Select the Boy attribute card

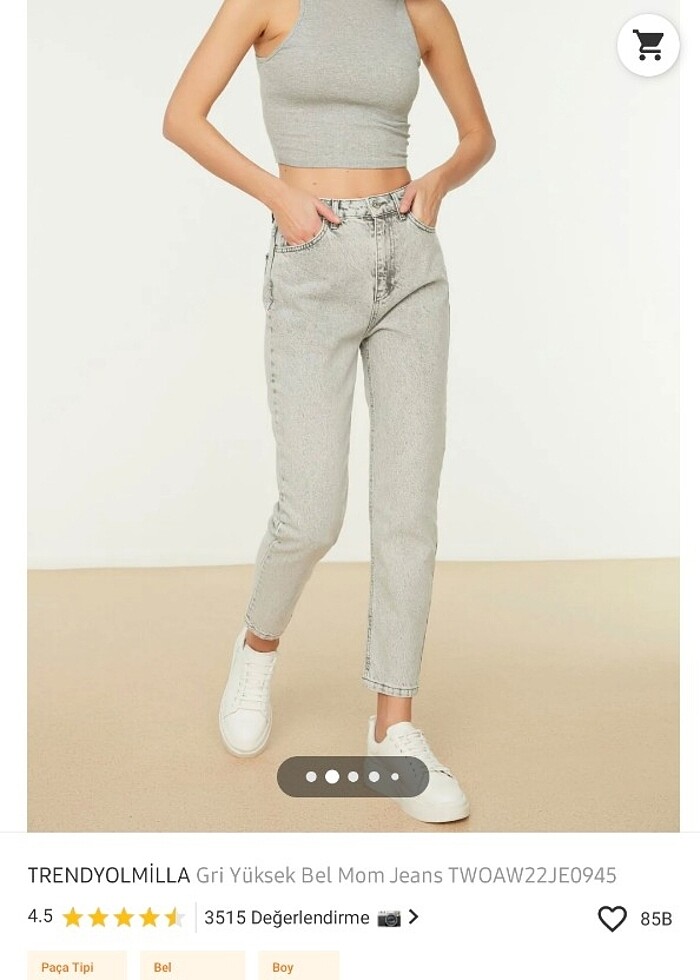[298, 966]
